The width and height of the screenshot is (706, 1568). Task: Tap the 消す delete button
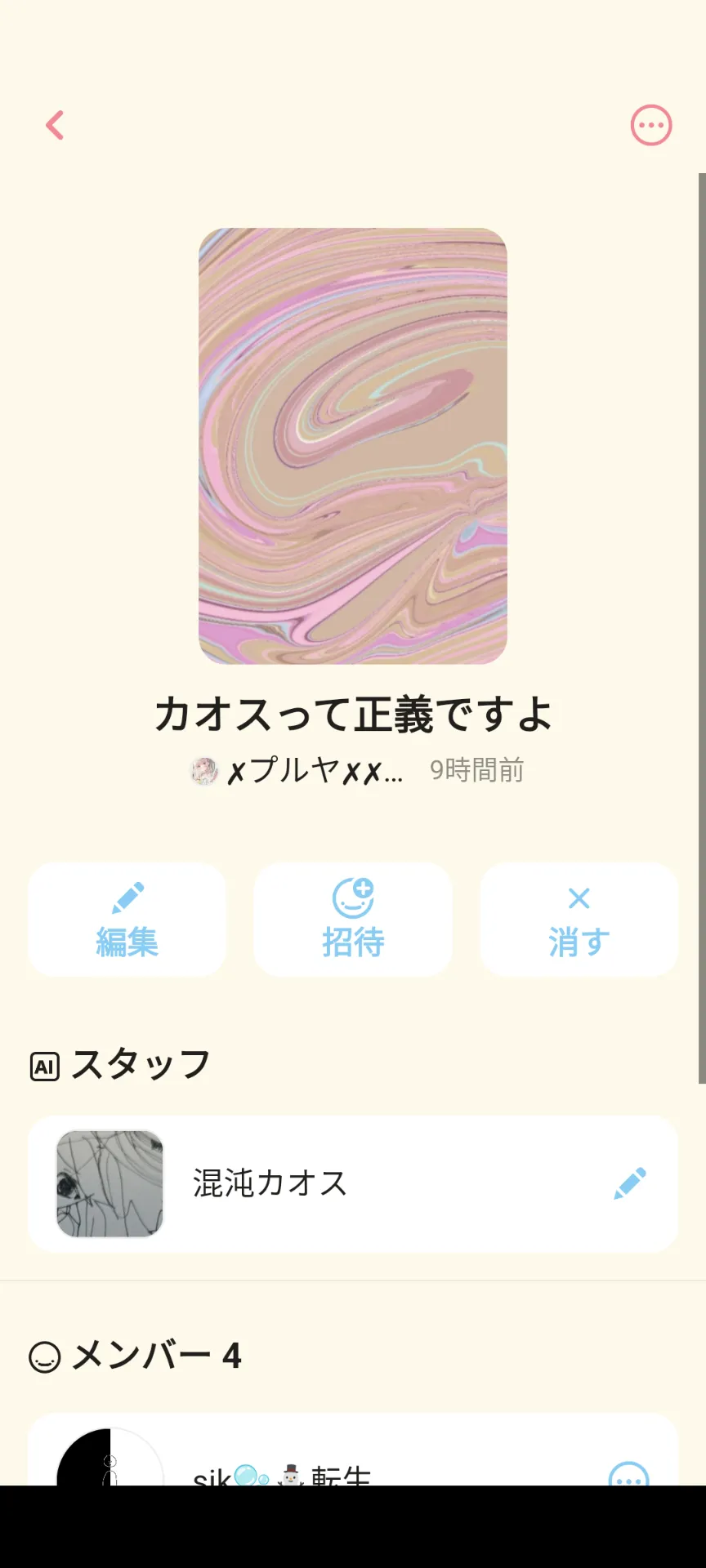click(579, 920)
